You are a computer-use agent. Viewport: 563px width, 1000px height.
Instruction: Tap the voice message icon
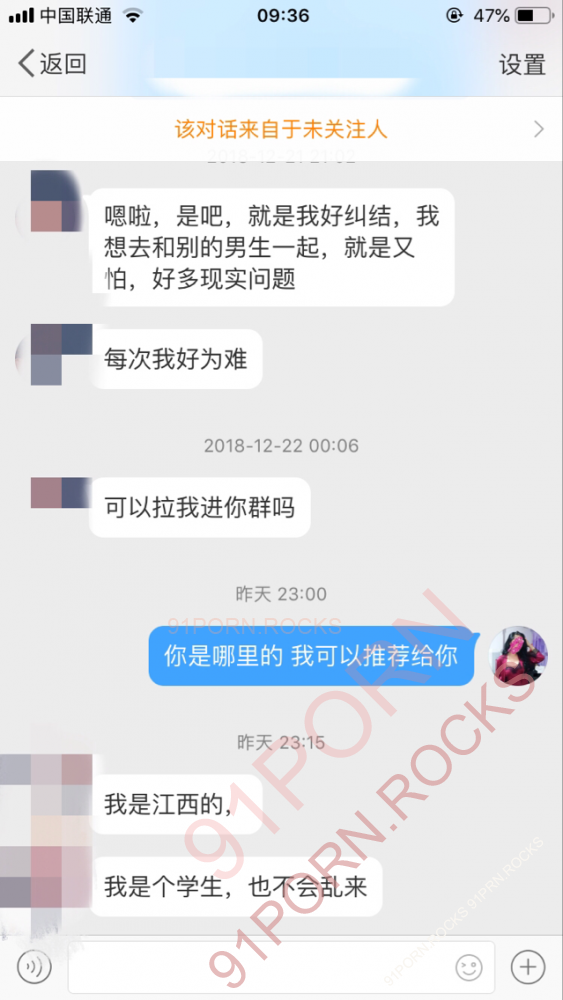(x=34, y=968)
